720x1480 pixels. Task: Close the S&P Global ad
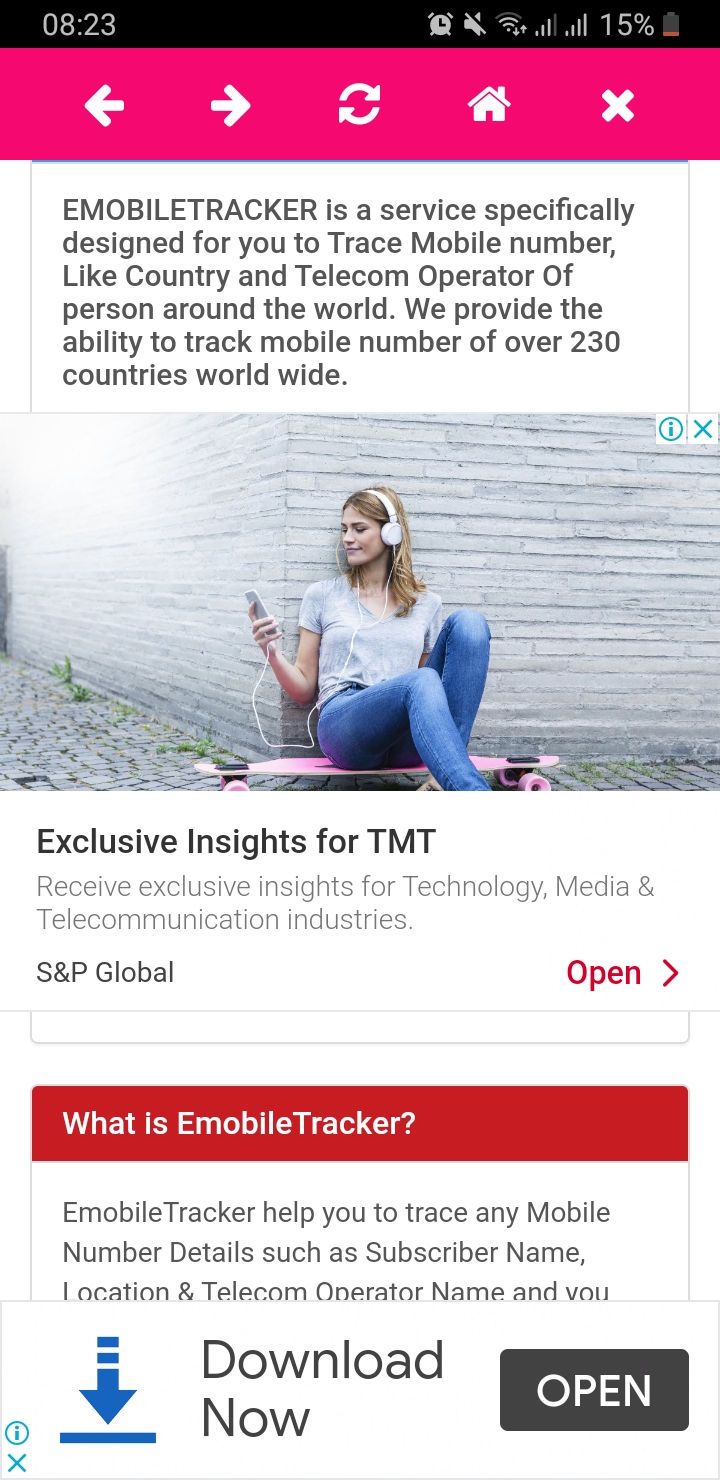(704, 430)
